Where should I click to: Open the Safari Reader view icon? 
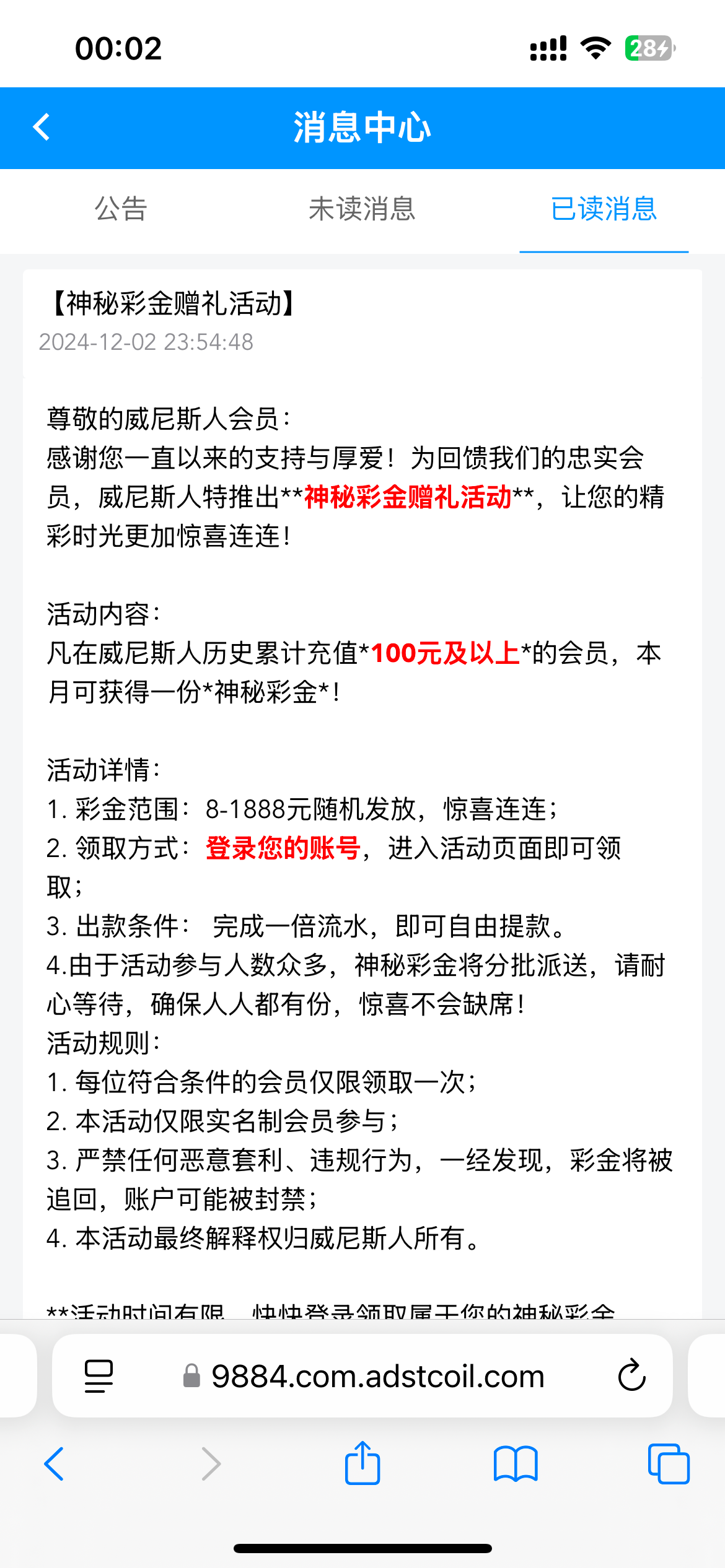click(97, 1375)
